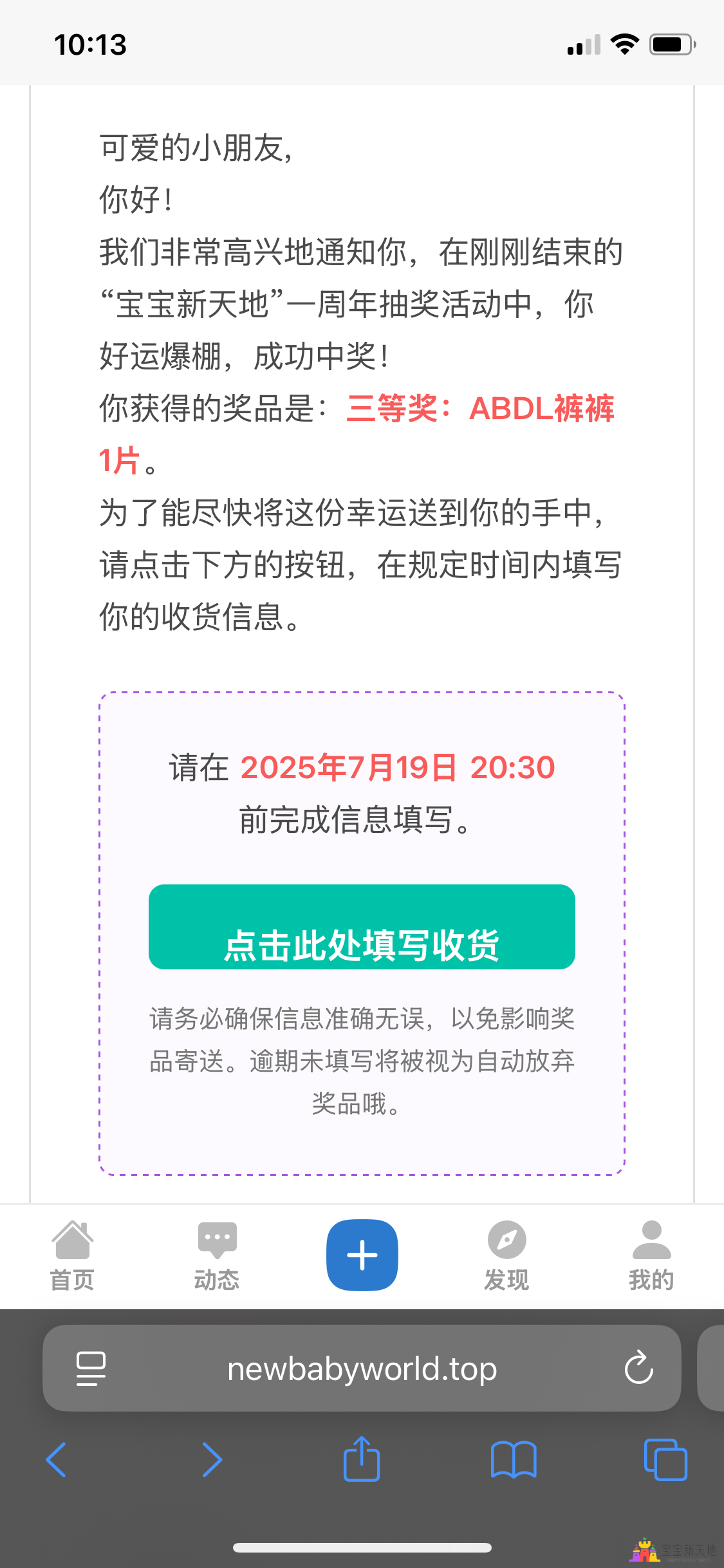Go back to the previous page

57,1459
